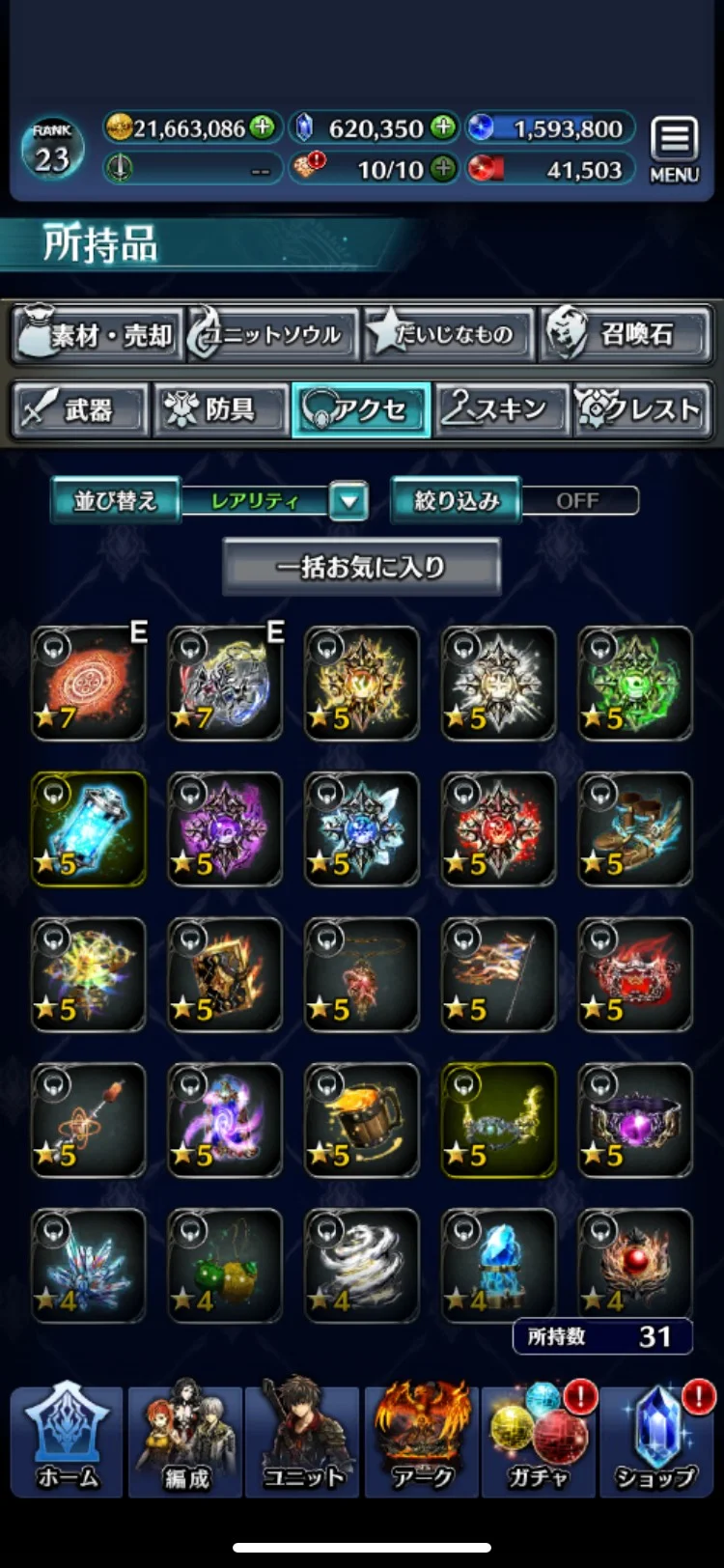Open the MENU button

pos(674,150)
